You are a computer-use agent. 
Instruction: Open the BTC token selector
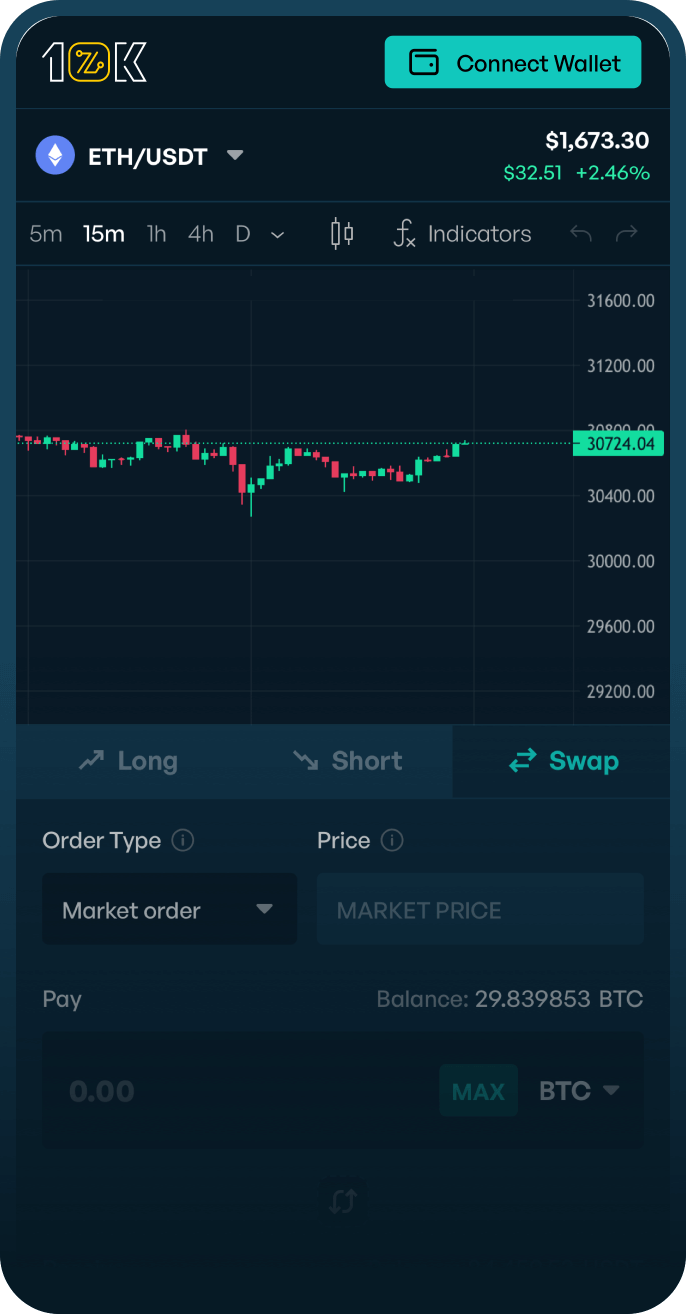click(580, 1090)
